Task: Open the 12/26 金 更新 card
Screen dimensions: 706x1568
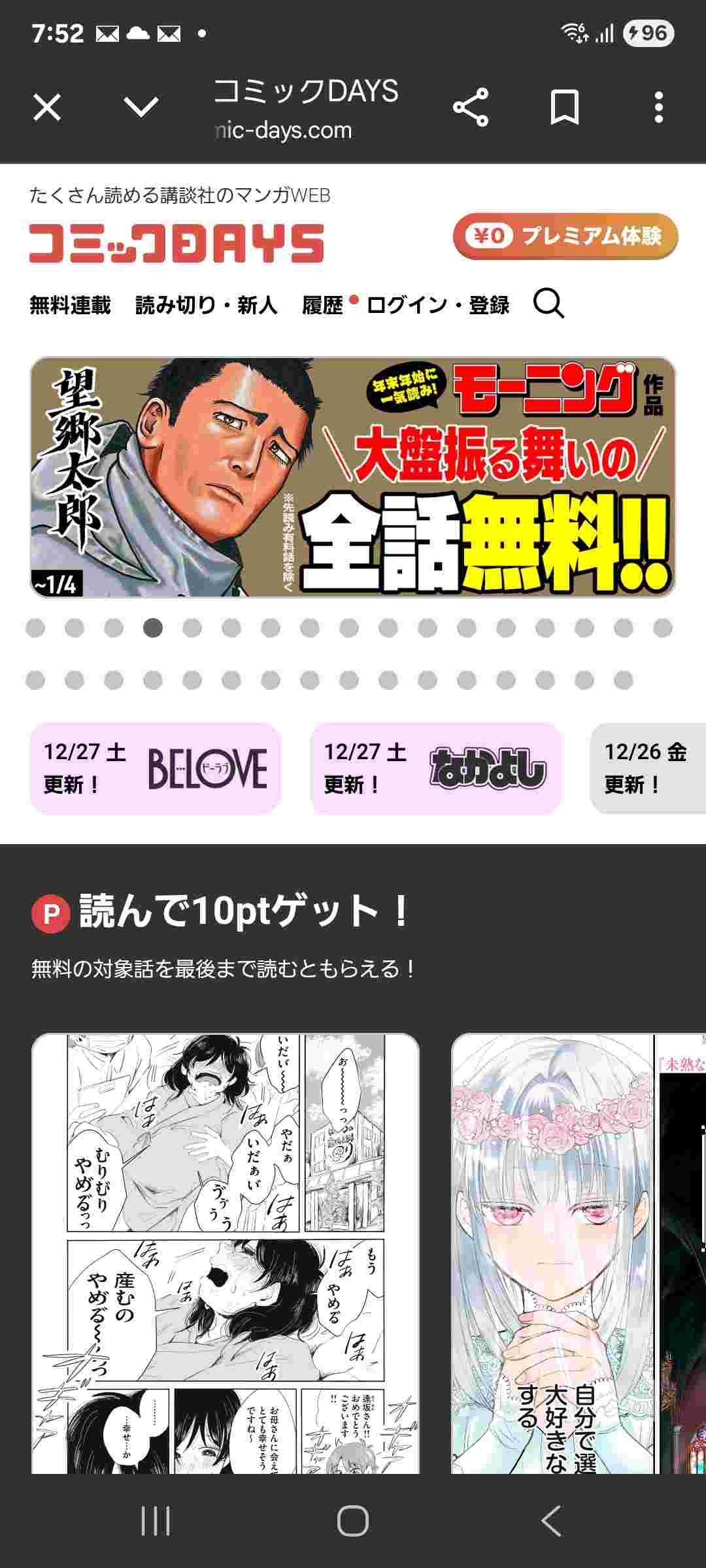Action: 646,768
